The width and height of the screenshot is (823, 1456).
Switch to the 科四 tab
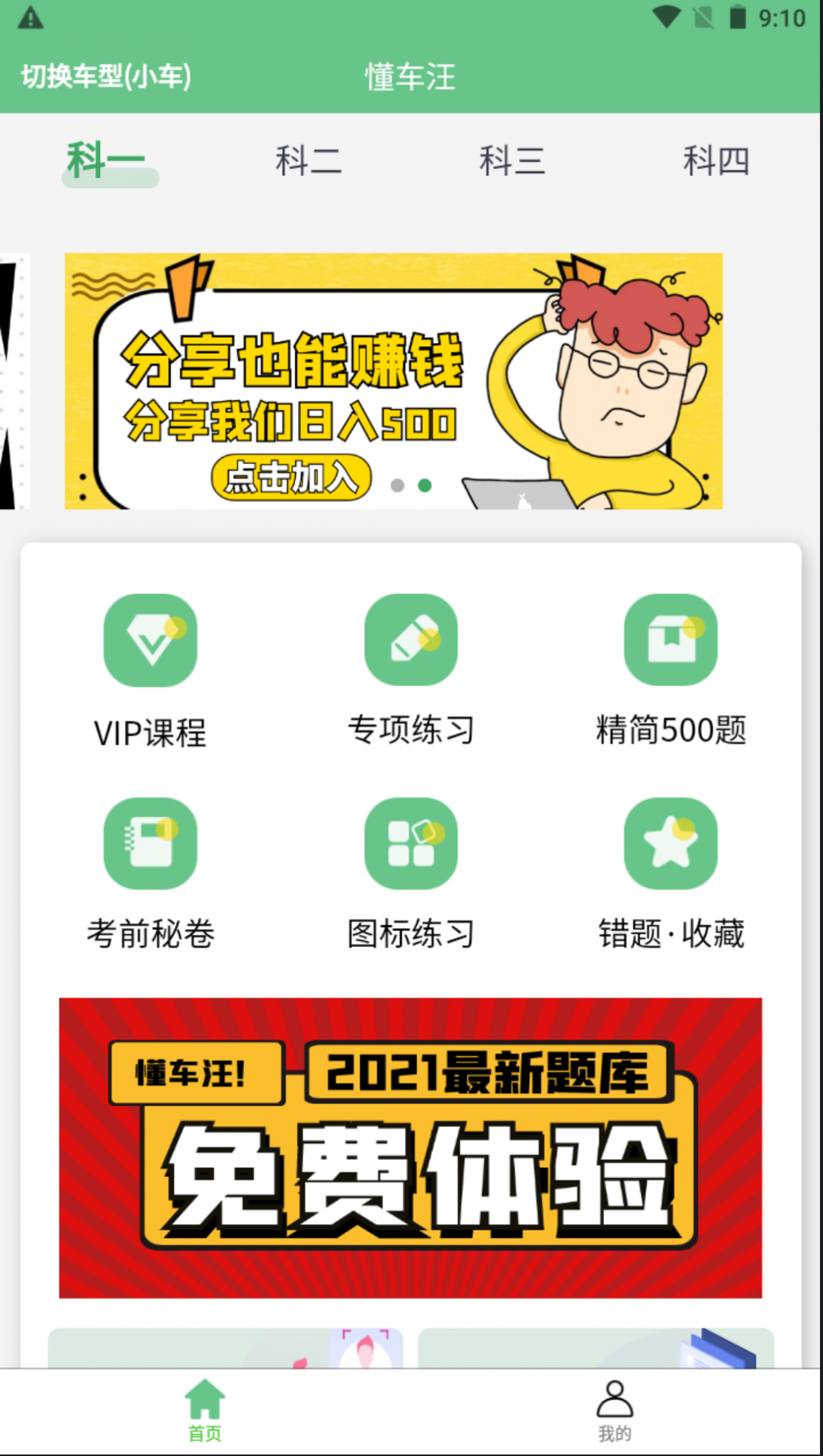click(716, 161)
